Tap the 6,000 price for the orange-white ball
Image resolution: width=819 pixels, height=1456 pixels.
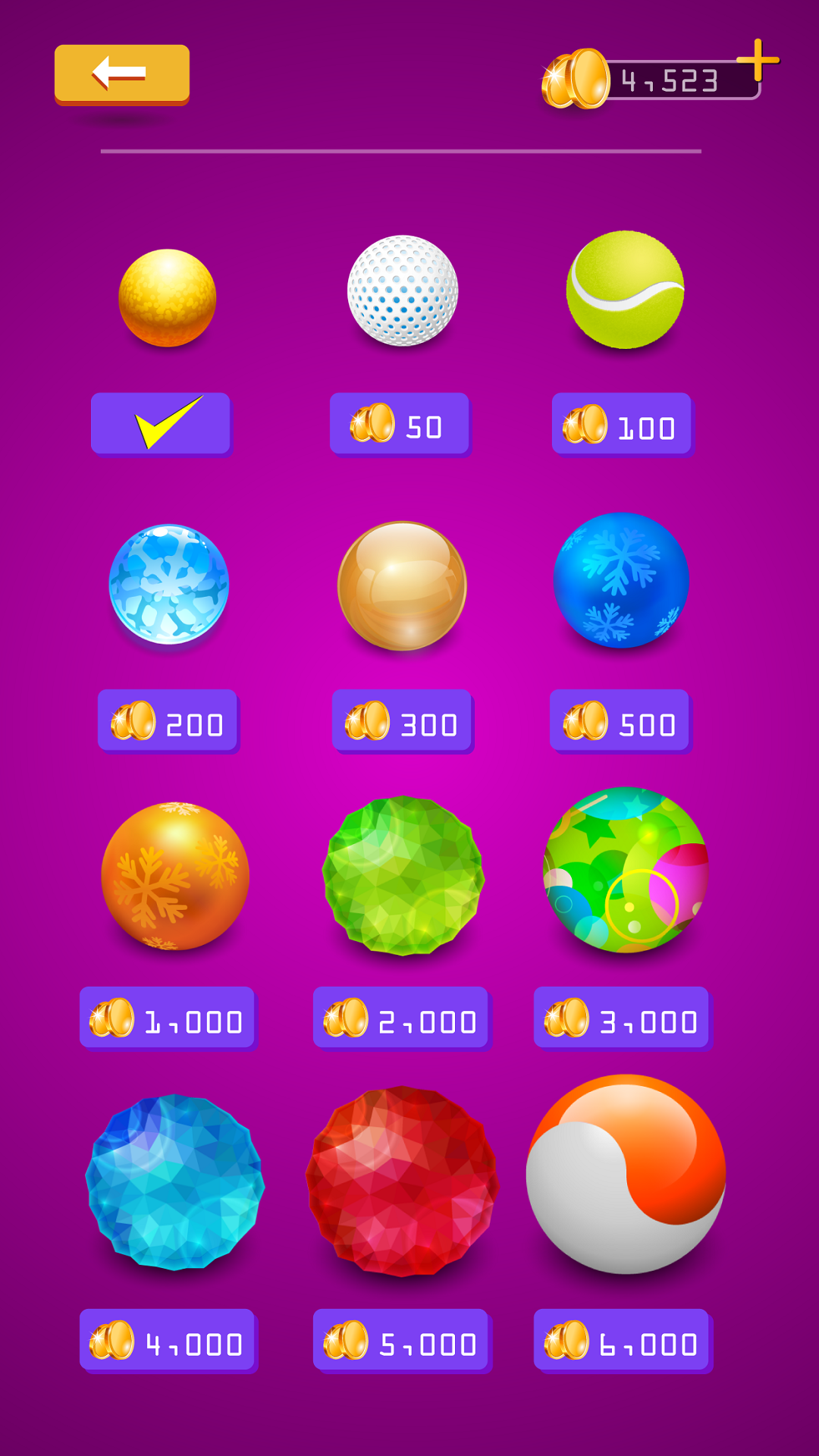[621, 1340]
